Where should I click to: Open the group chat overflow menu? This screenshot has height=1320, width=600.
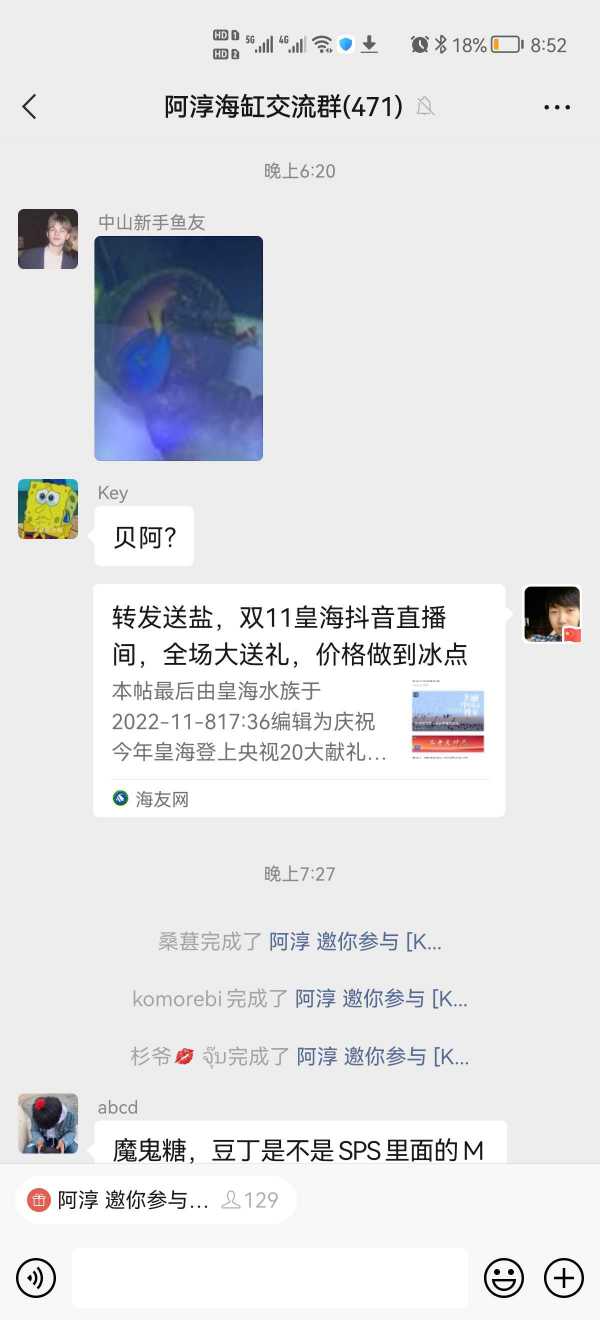click(x=557, y=107)
